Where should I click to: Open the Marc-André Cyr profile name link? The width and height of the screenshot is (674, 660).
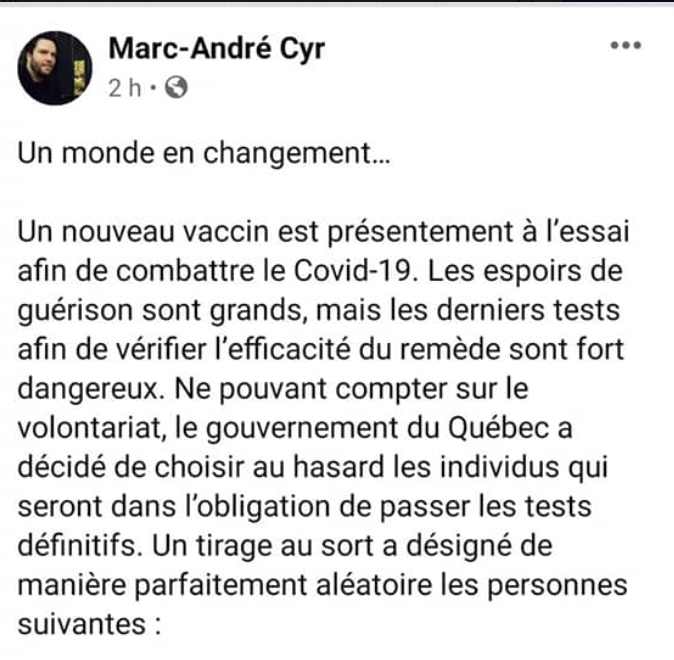(x=216, y=48)
